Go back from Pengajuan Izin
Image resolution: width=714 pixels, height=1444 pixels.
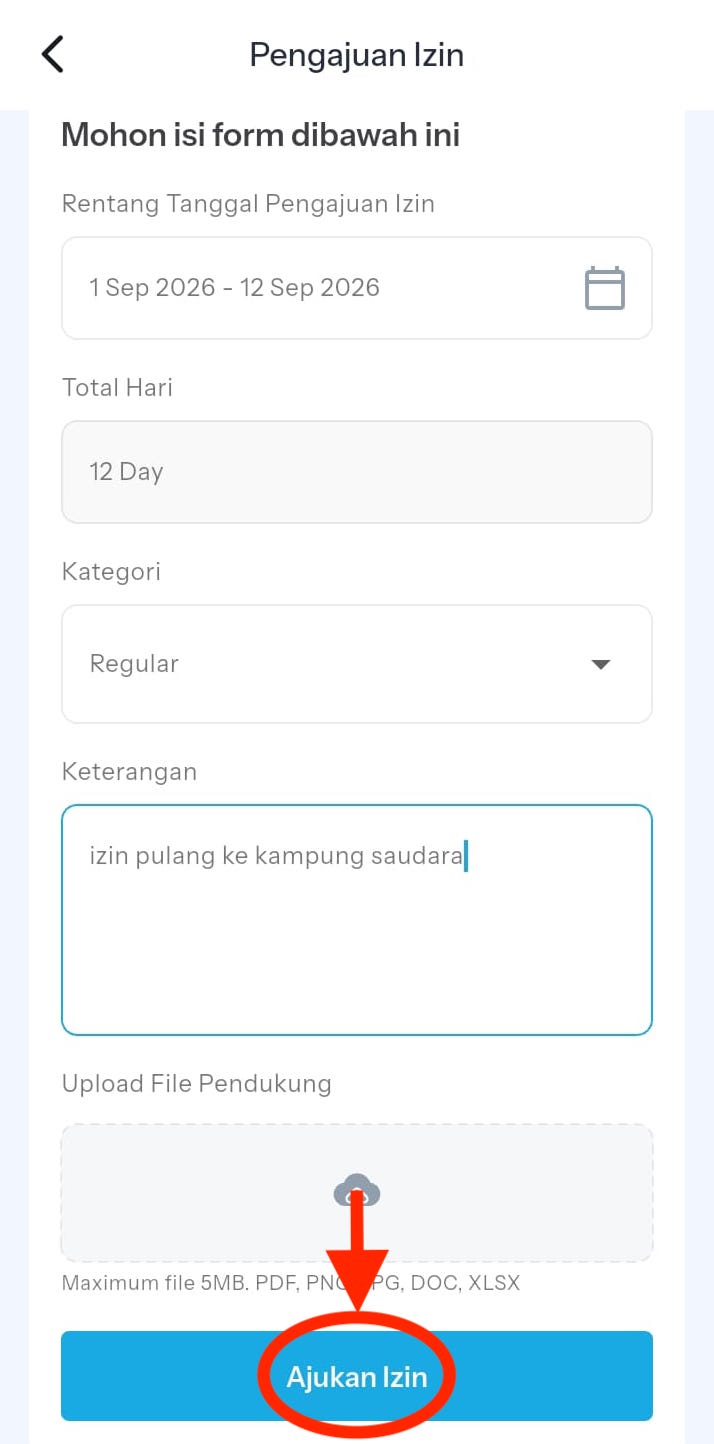(53, 54)
